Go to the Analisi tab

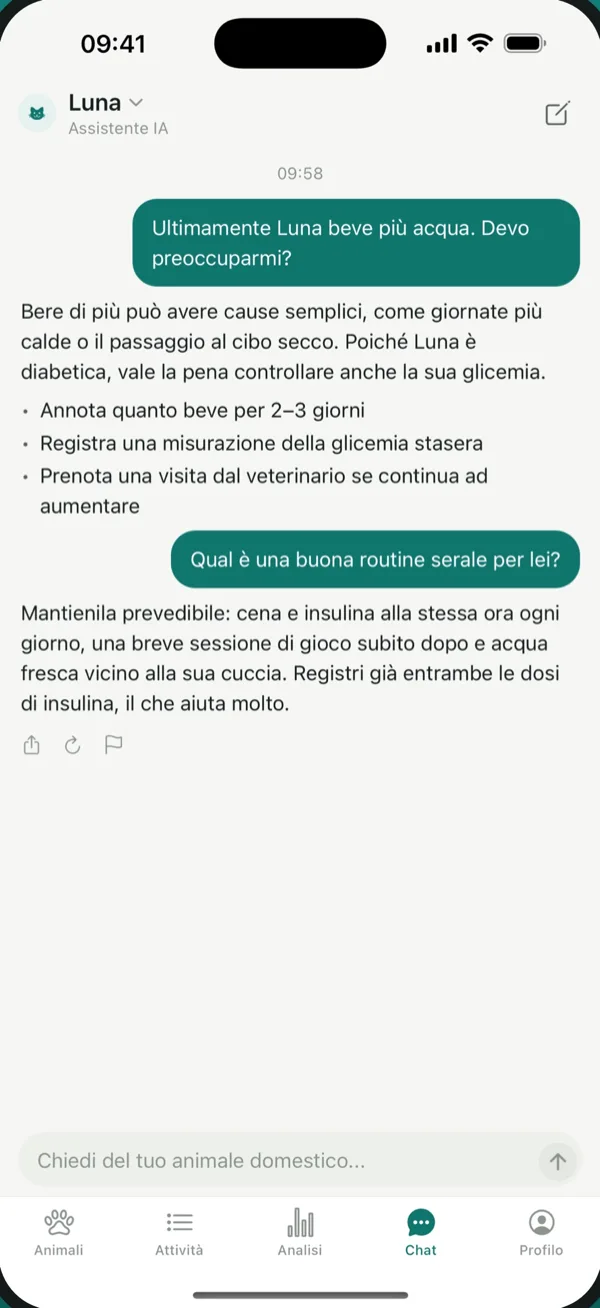300,1232
